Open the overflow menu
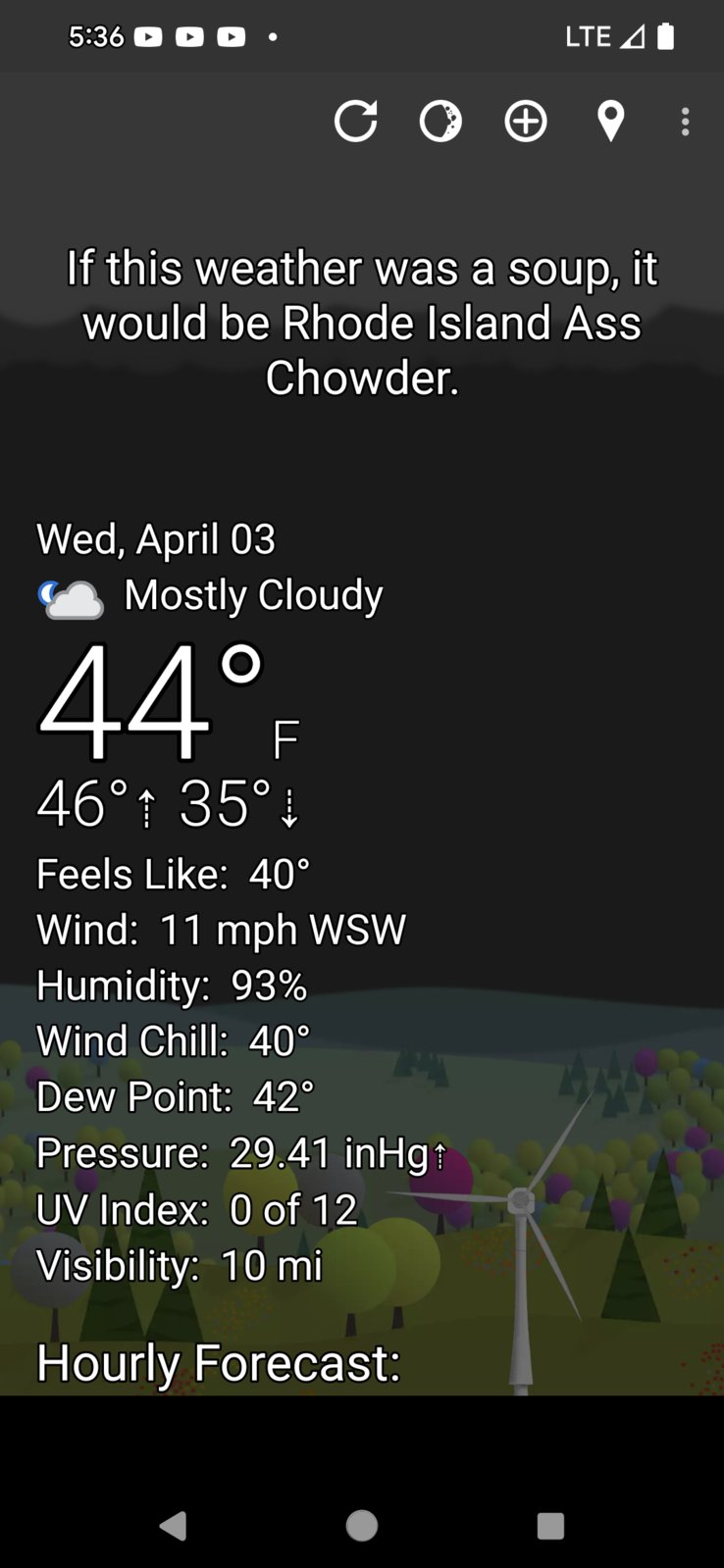The height and width of the screenshot is (1568, 724). [x=685, y=122]
